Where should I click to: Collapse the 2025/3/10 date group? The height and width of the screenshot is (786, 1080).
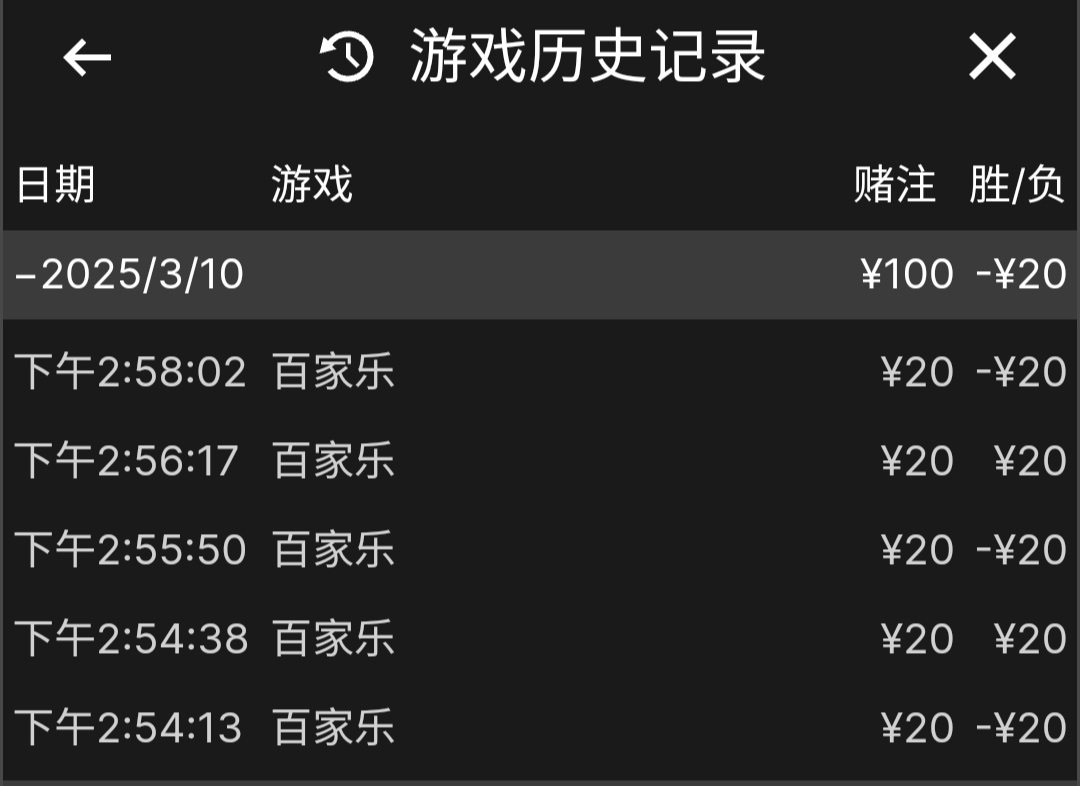[x=130, y=274]
